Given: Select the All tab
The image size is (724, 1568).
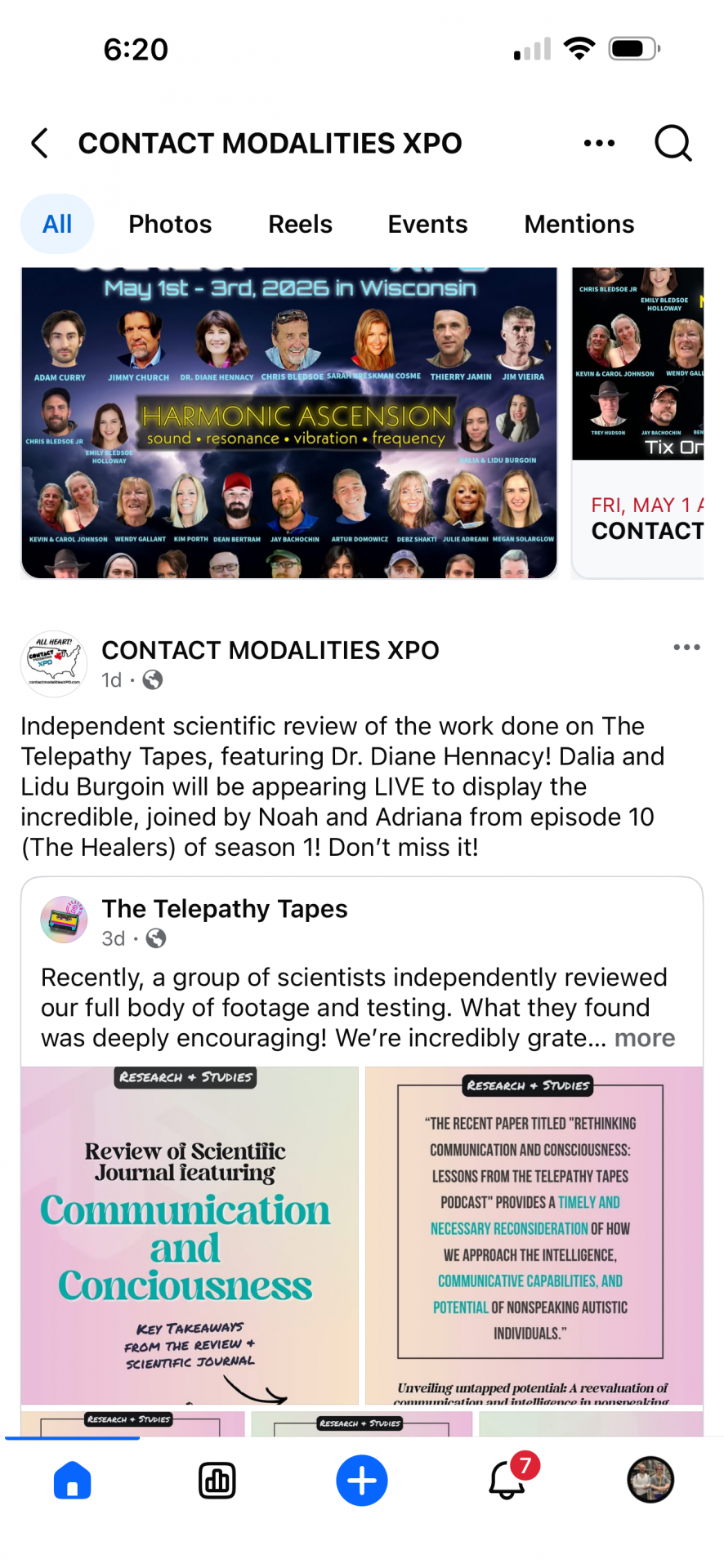Looking at the screenshot, I should click(57, 224).
